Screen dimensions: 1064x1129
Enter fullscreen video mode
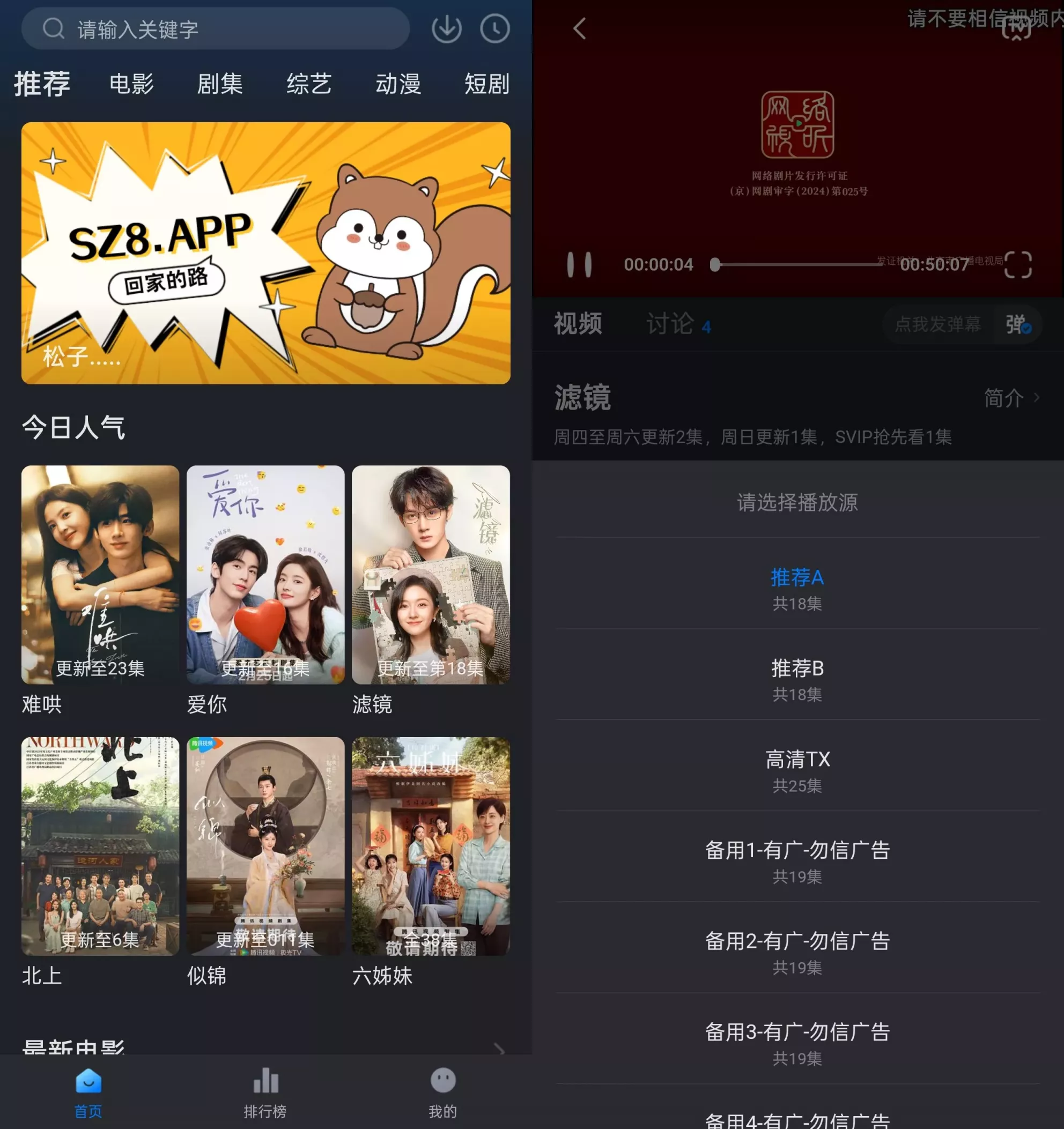1017,265
